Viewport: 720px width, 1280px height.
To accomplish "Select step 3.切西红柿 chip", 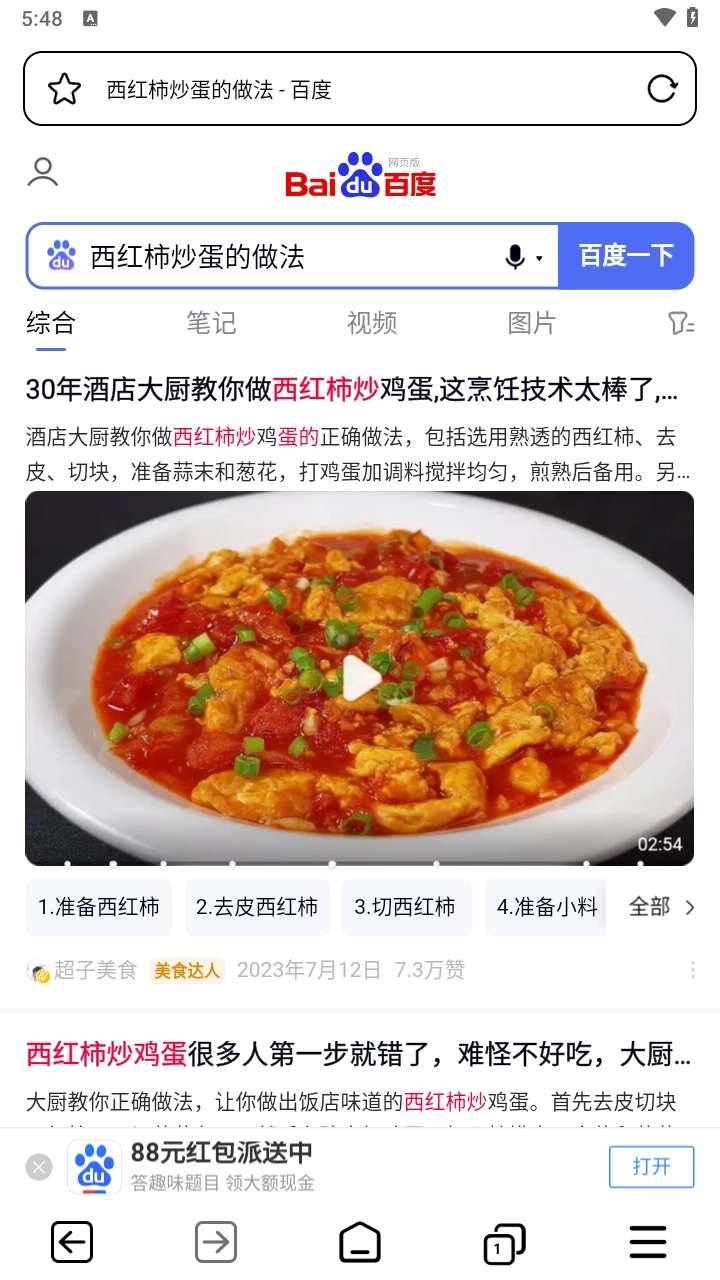I will pyautogui.click(x=405, y=907).
